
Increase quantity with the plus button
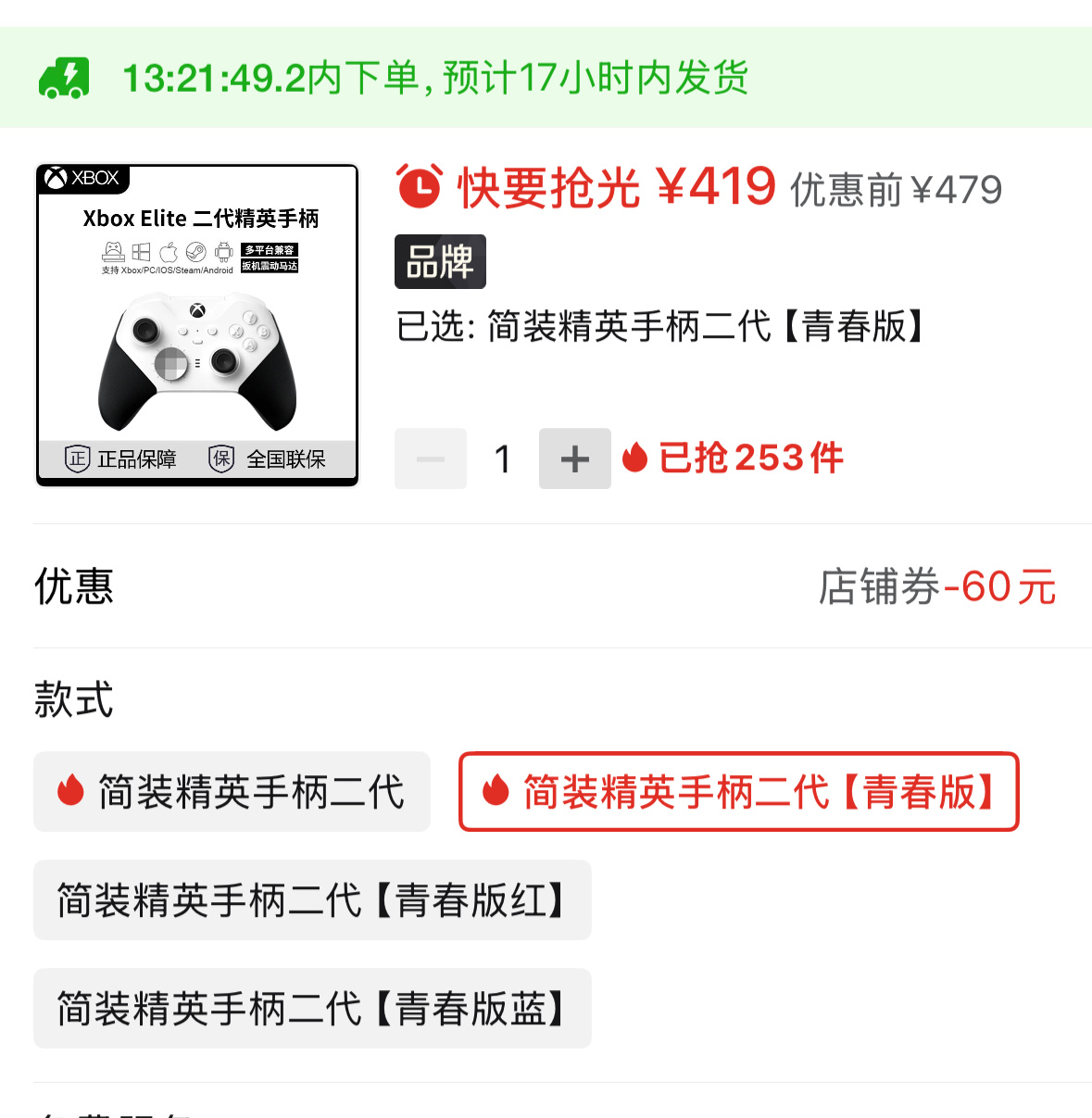[574, 459]
